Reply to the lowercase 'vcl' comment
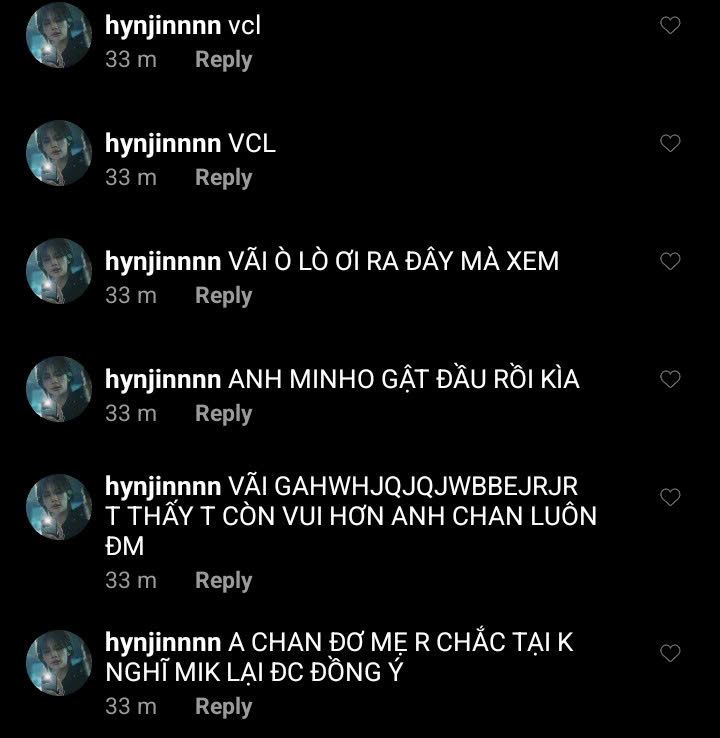 (x=223, y=59)
